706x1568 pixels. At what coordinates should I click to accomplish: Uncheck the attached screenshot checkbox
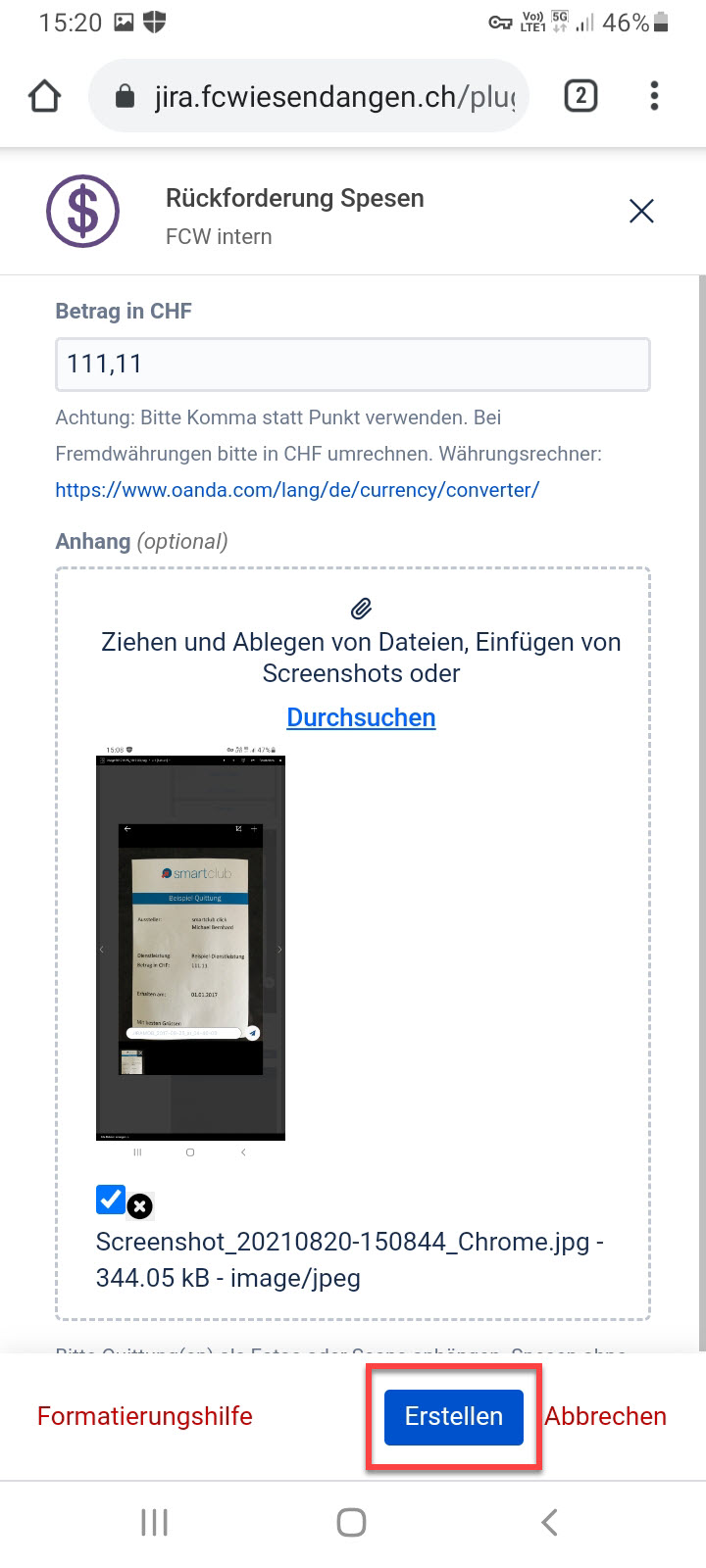111,1200
